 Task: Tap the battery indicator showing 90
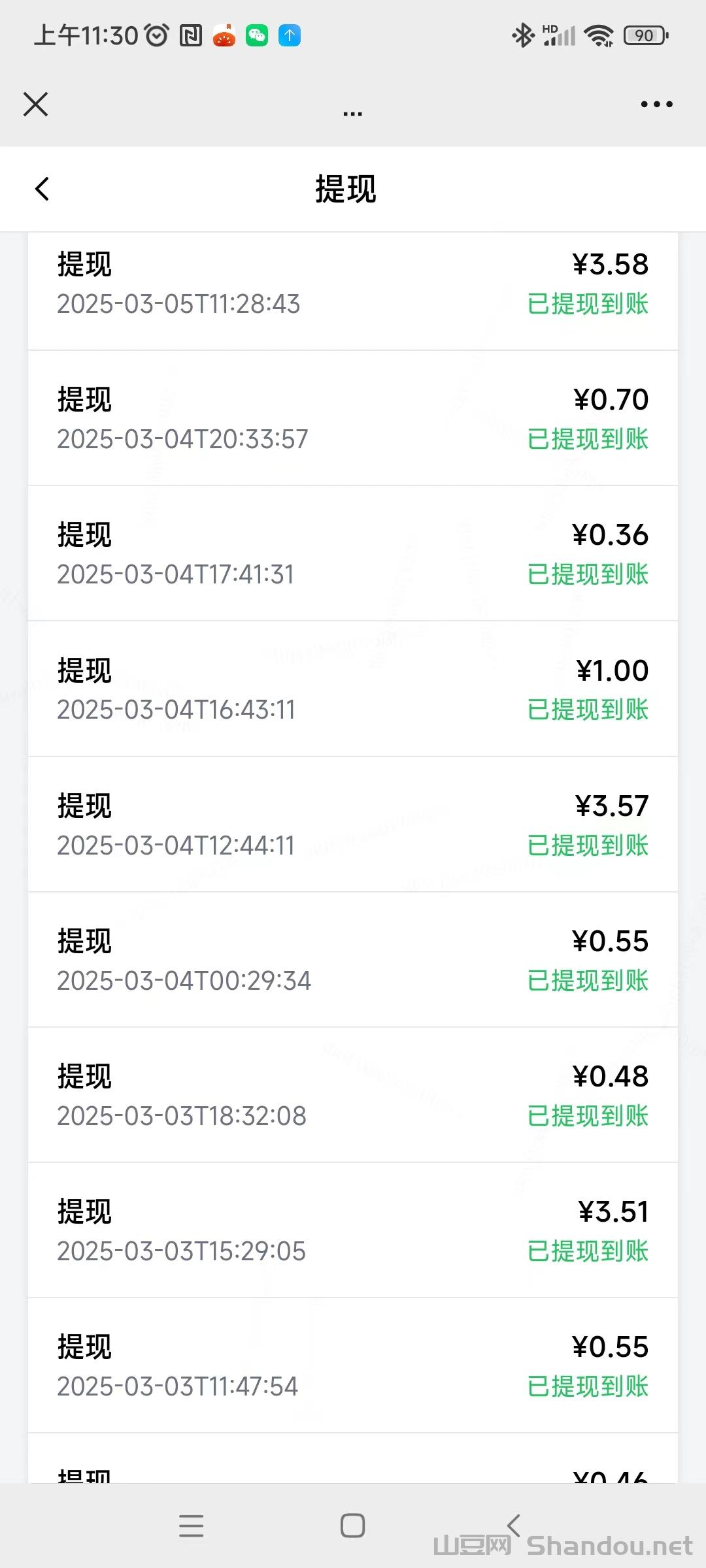click(645, 35)
